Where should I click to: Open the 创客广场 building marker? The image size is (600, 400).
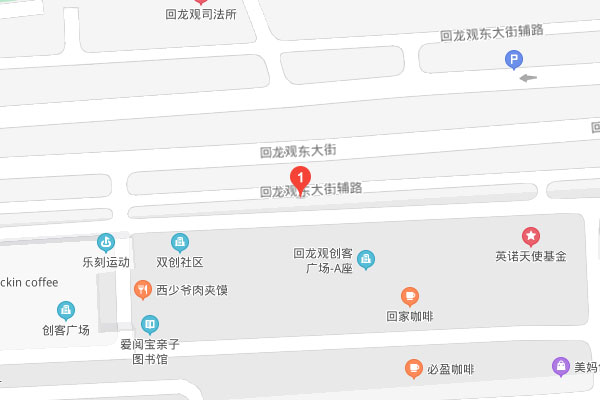(66, 310)
